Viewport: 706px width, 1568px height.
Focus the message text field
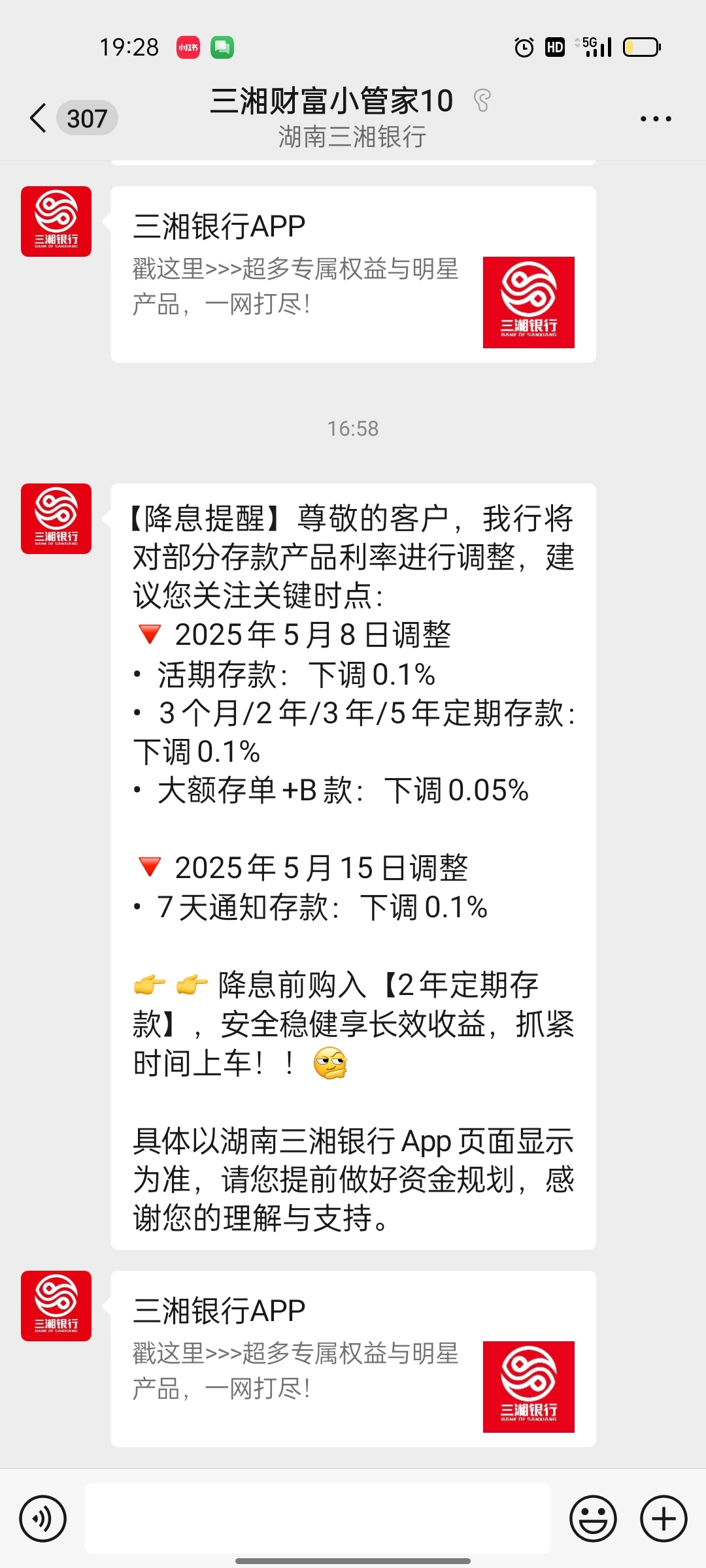tap(318, 1518)
